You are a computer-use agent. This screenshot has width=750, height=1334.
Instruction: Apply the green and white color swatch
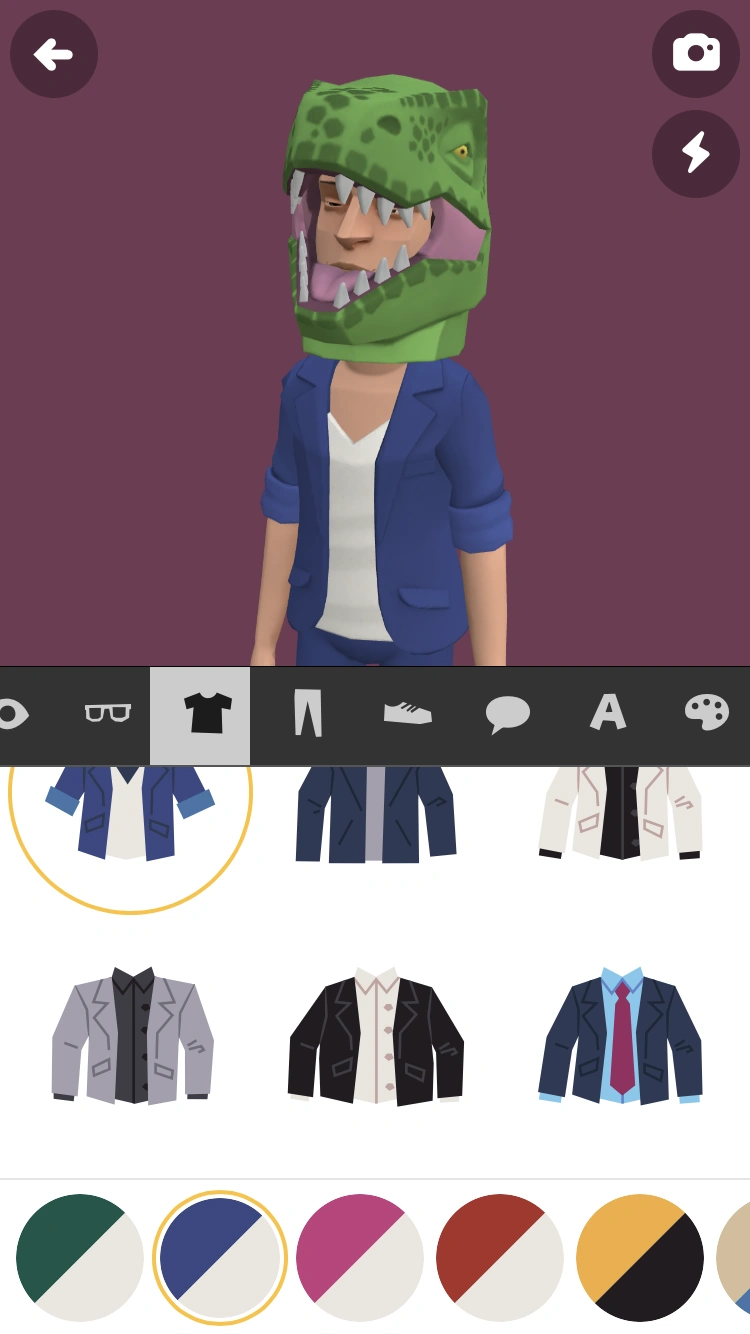[80, 1257]
